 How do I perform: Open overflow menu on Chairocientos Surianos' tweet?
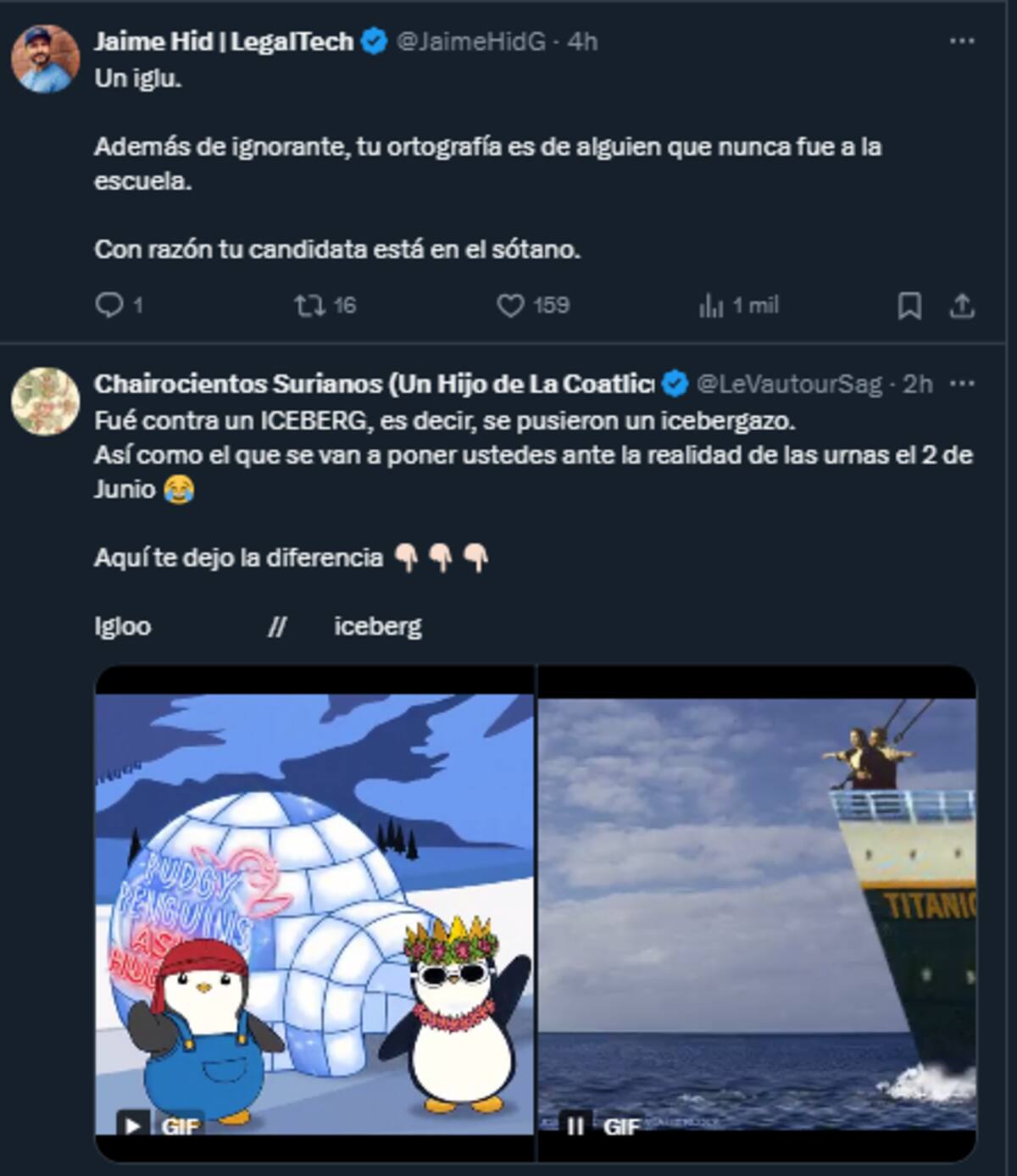(961, 384)
